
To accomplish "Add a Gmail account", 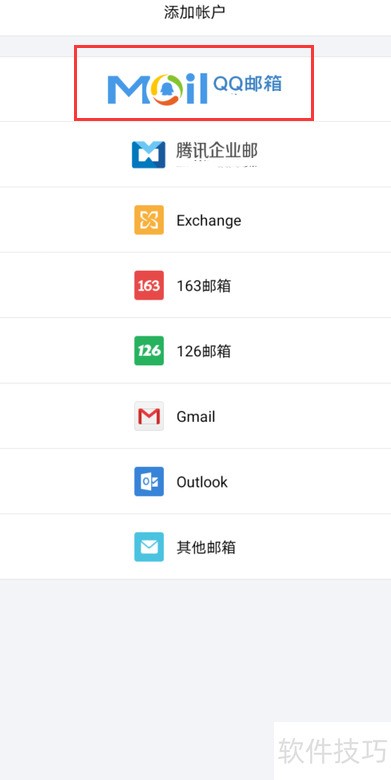I will point(196,416).
